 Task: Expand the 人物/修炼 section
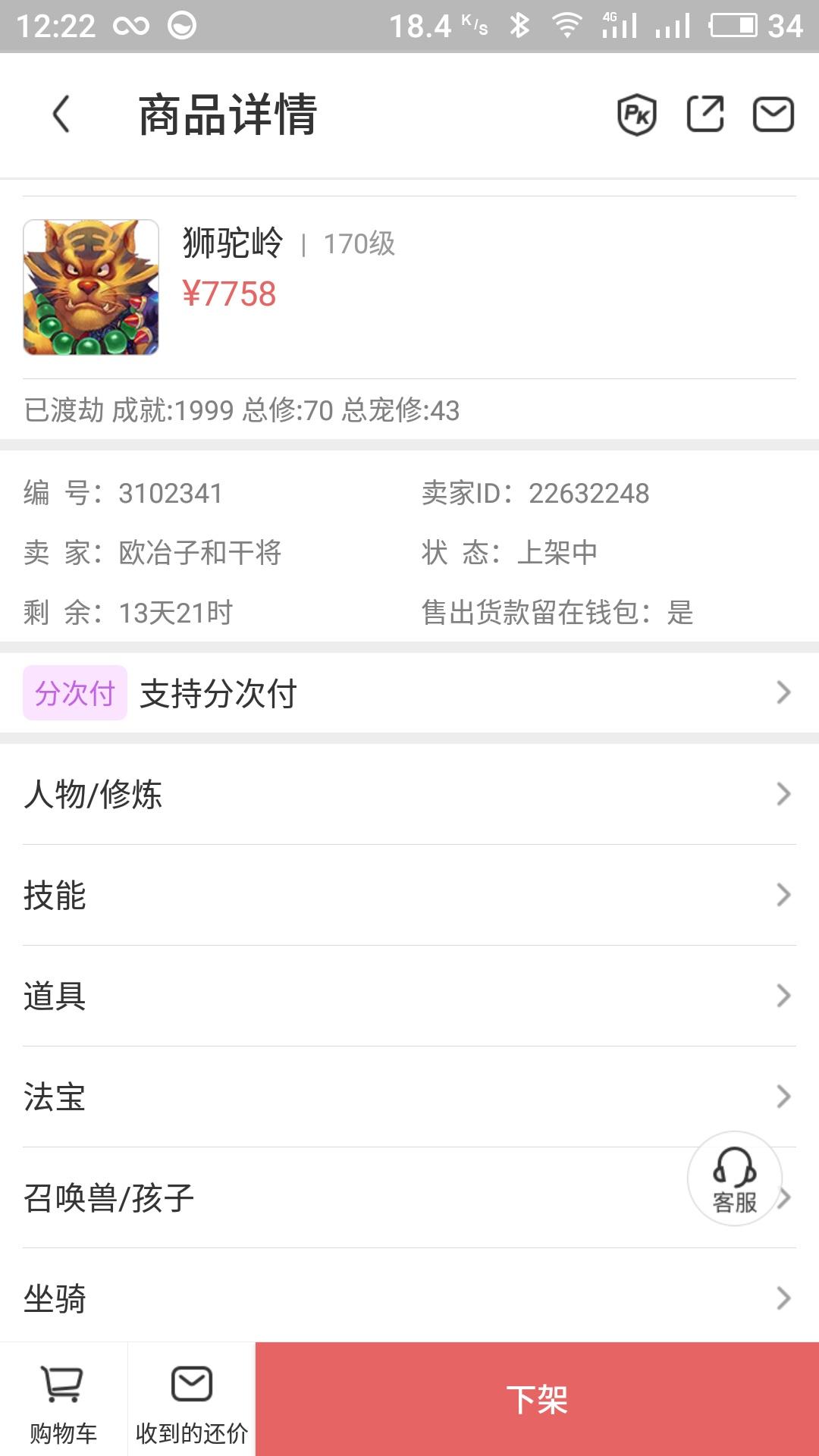tap(409, 794)
